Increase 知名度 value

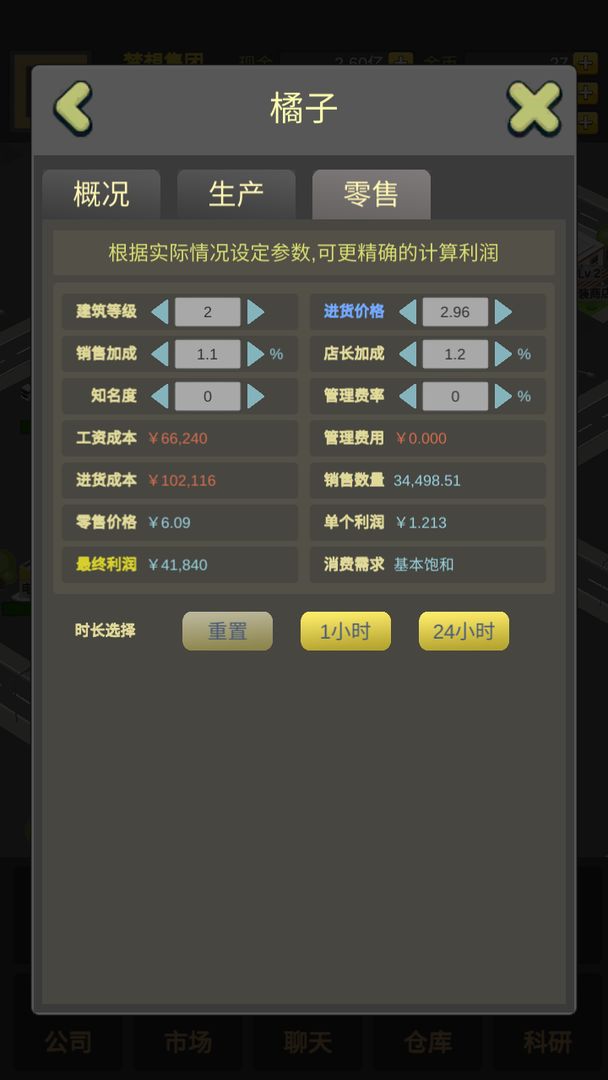[256, 396]
